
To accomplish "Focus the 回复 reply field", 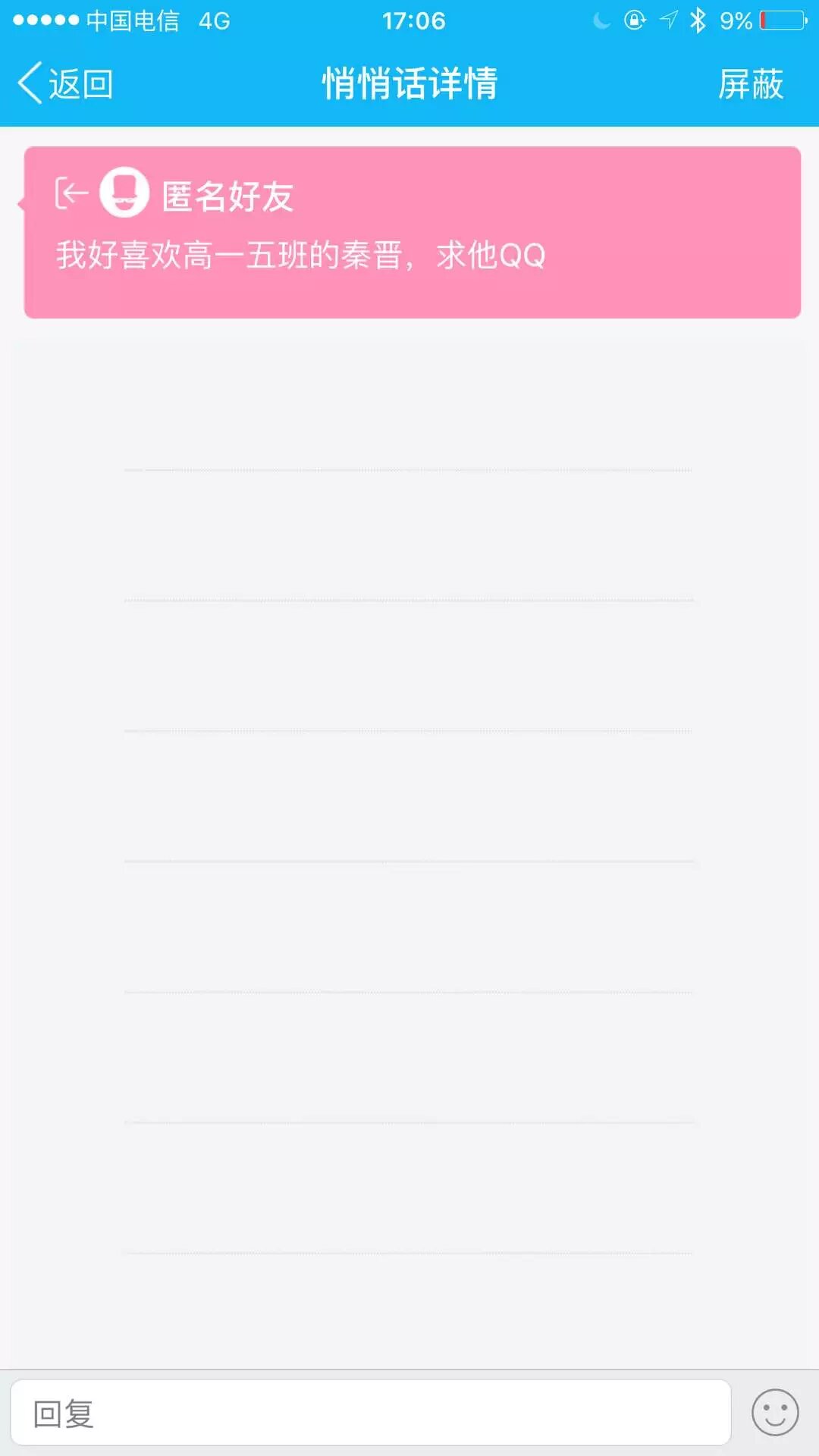I will tap(370, 1414).
